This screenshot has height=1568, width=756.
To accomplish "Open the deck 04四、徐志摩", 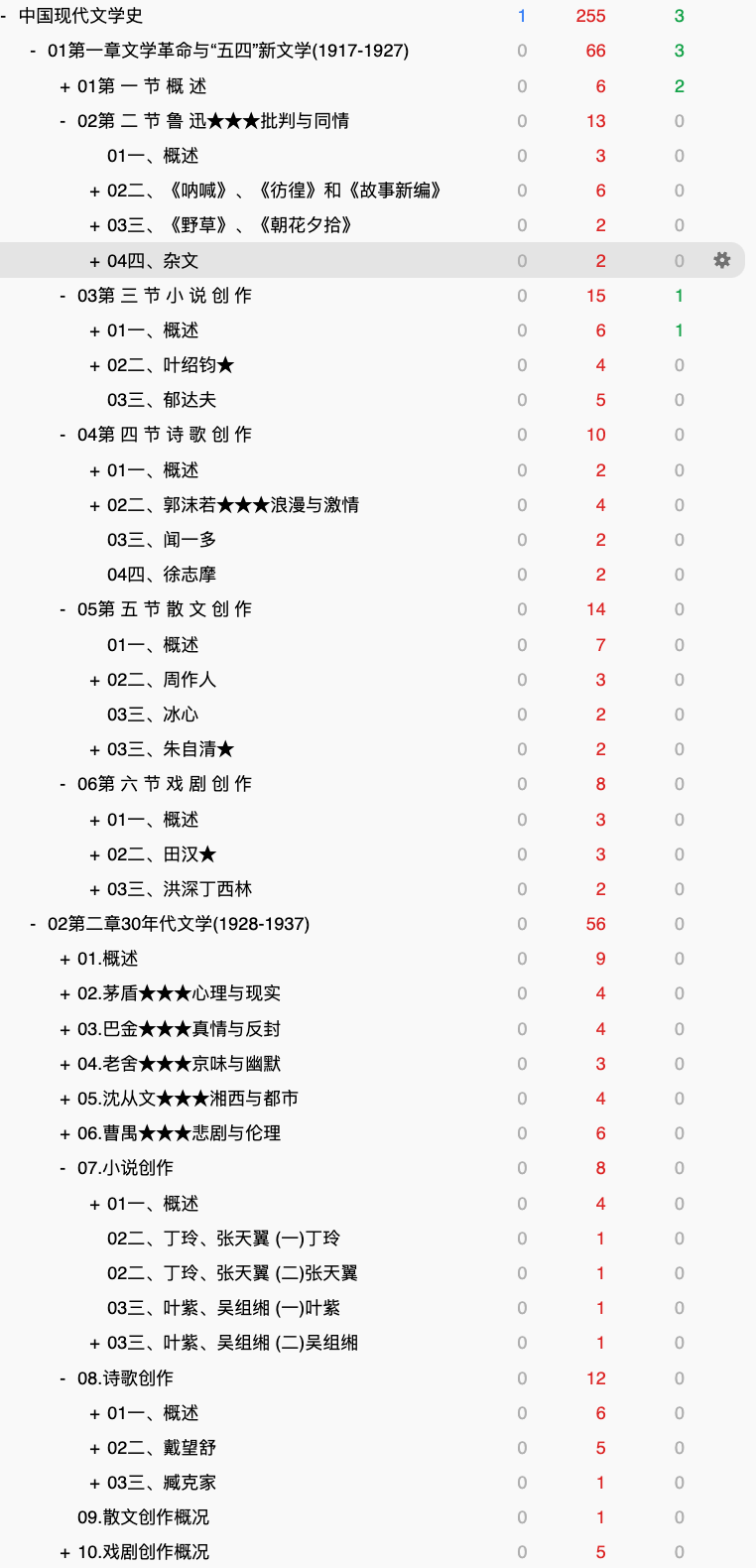I will pyautogui.click(x=162, y=575).
